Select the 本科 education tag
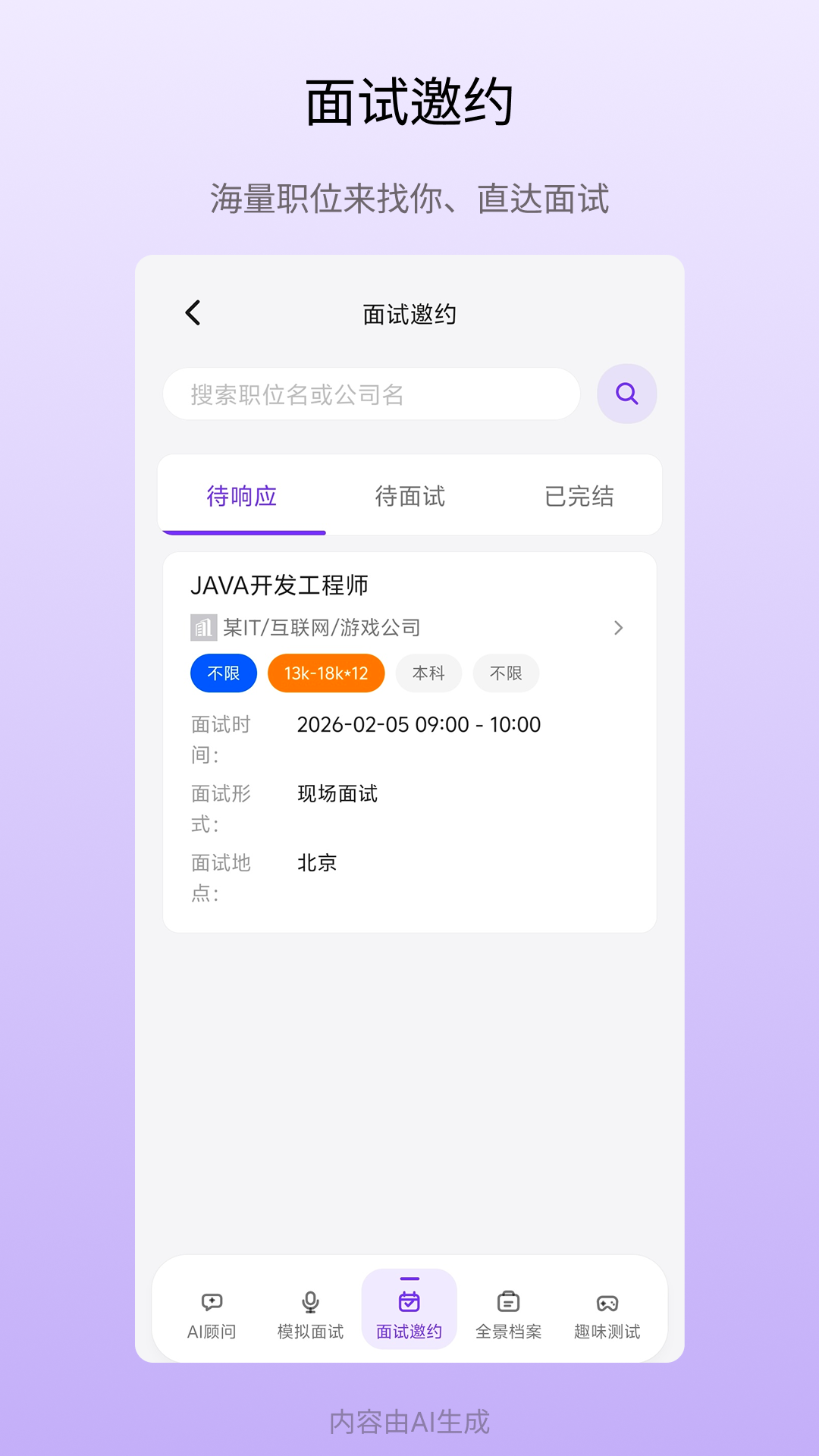The height and width of the screenshot is (1456, 819). (x=428, y=673)
